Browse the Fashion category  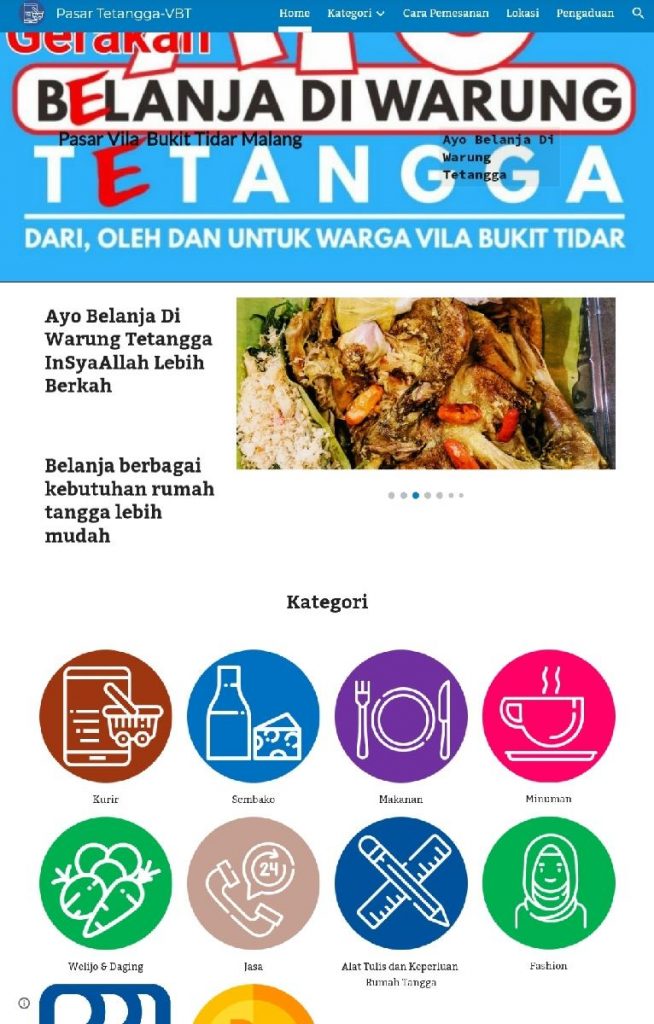pos(548,883)
